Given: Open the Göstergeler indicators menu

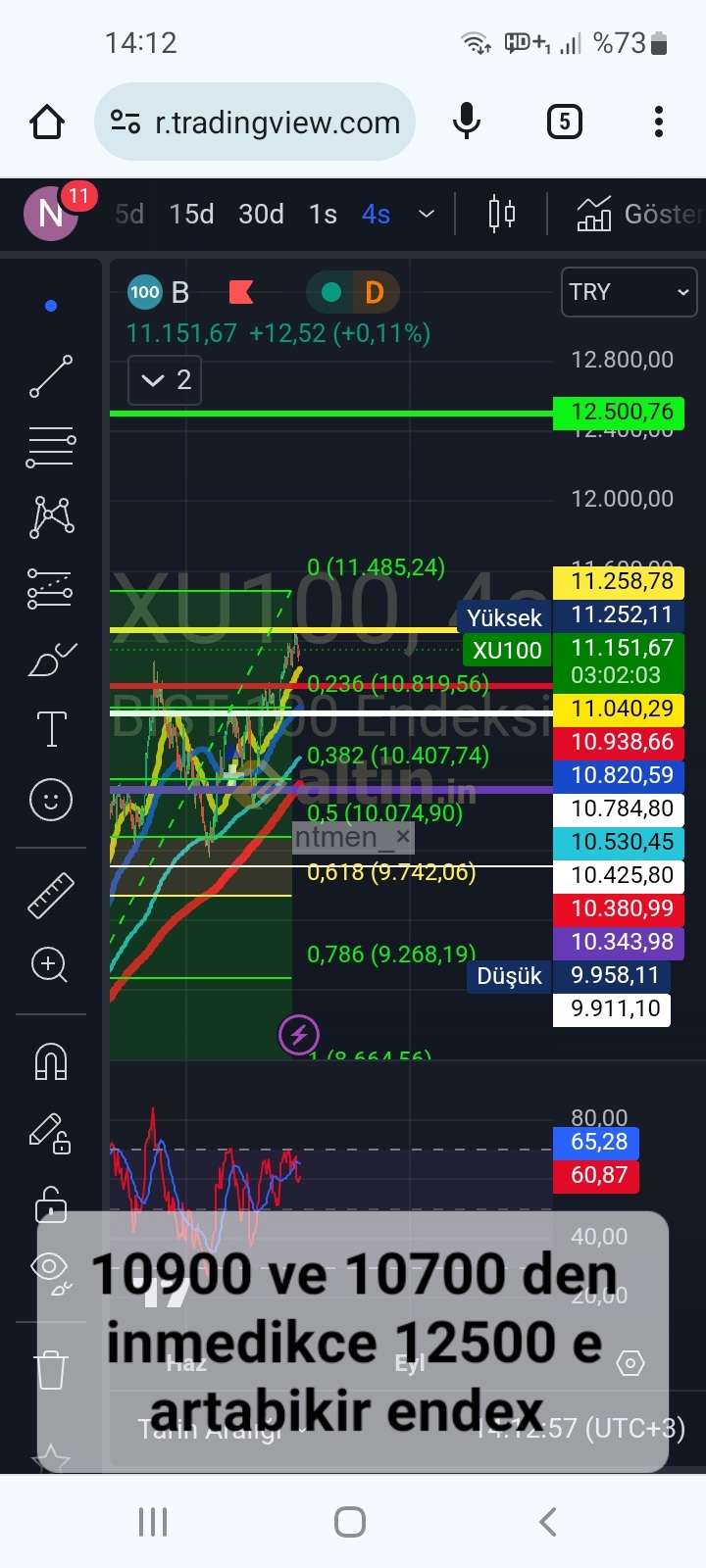Looking at the screenshot, I should click(639, 214).
